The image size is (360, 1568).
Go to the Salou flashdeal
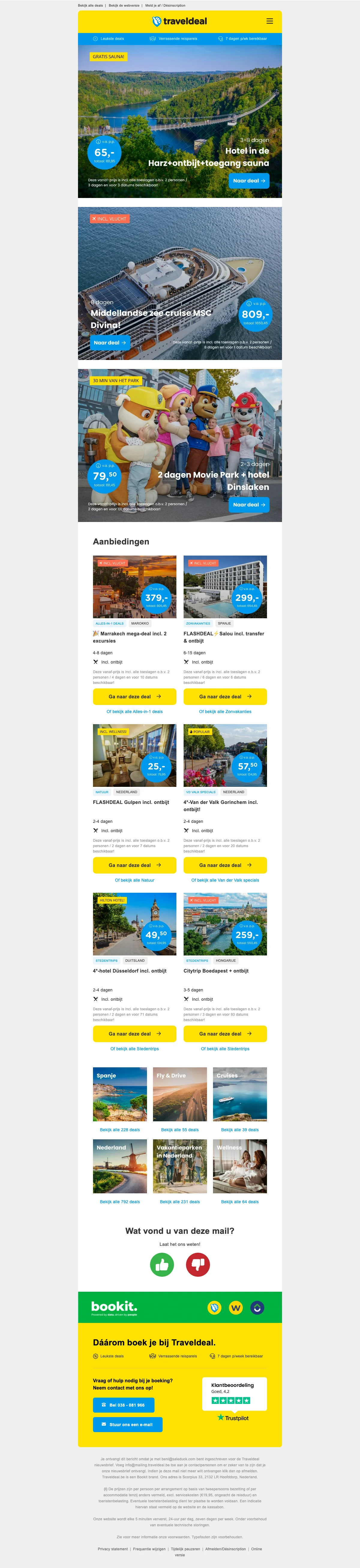[225, 696]
